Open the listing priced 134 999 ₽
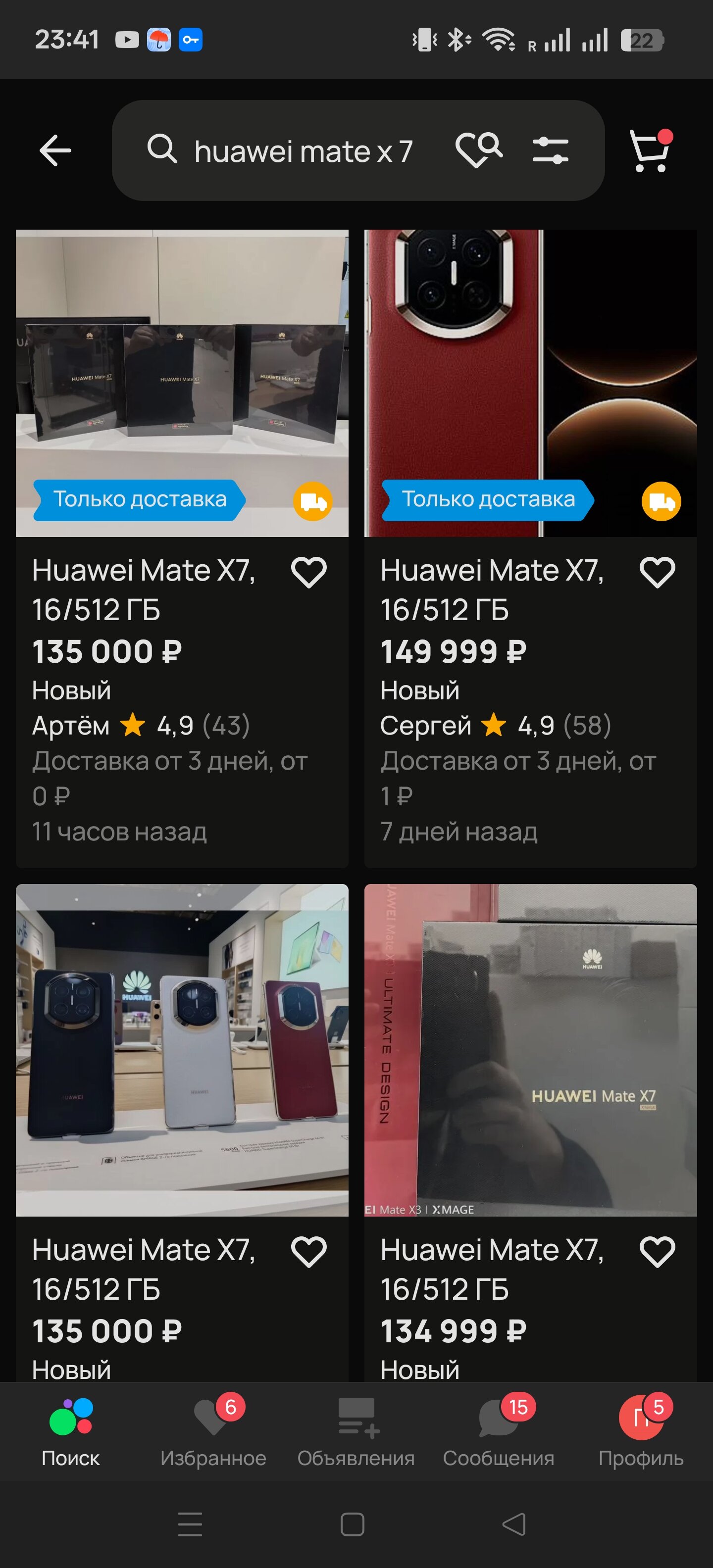 pos(530,1050)
